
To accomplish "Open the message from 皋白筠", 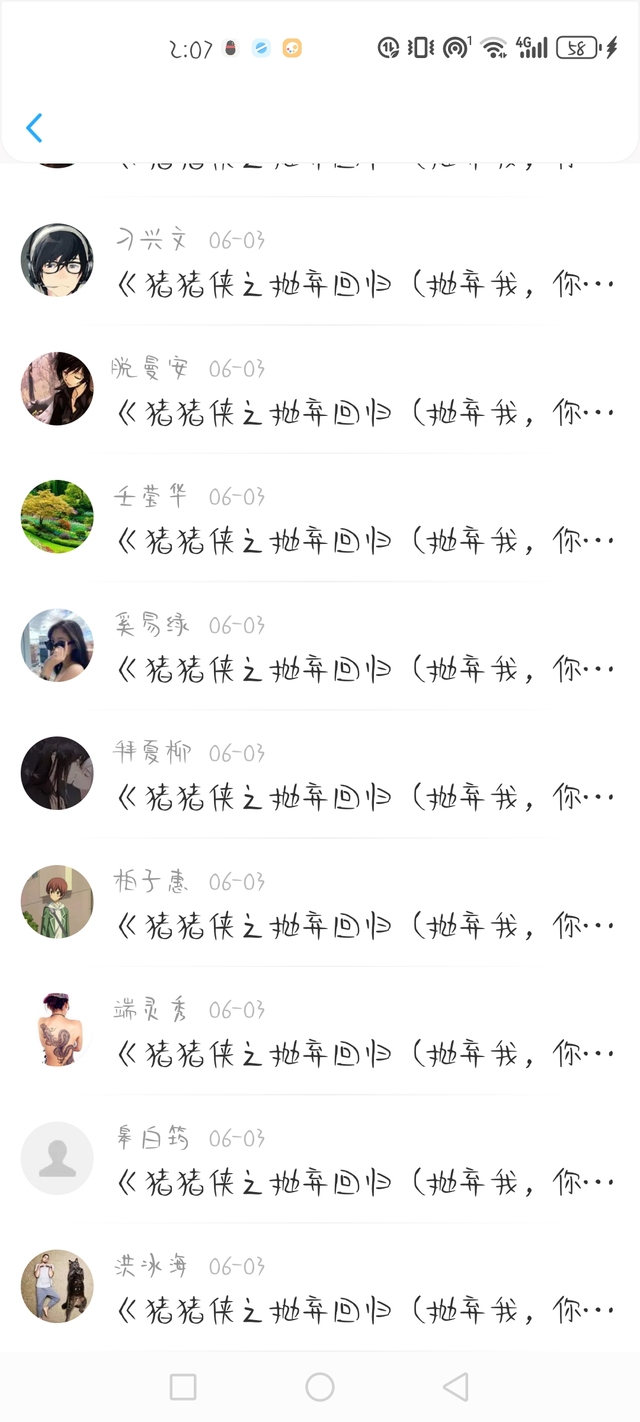I will coord(364,1180).
